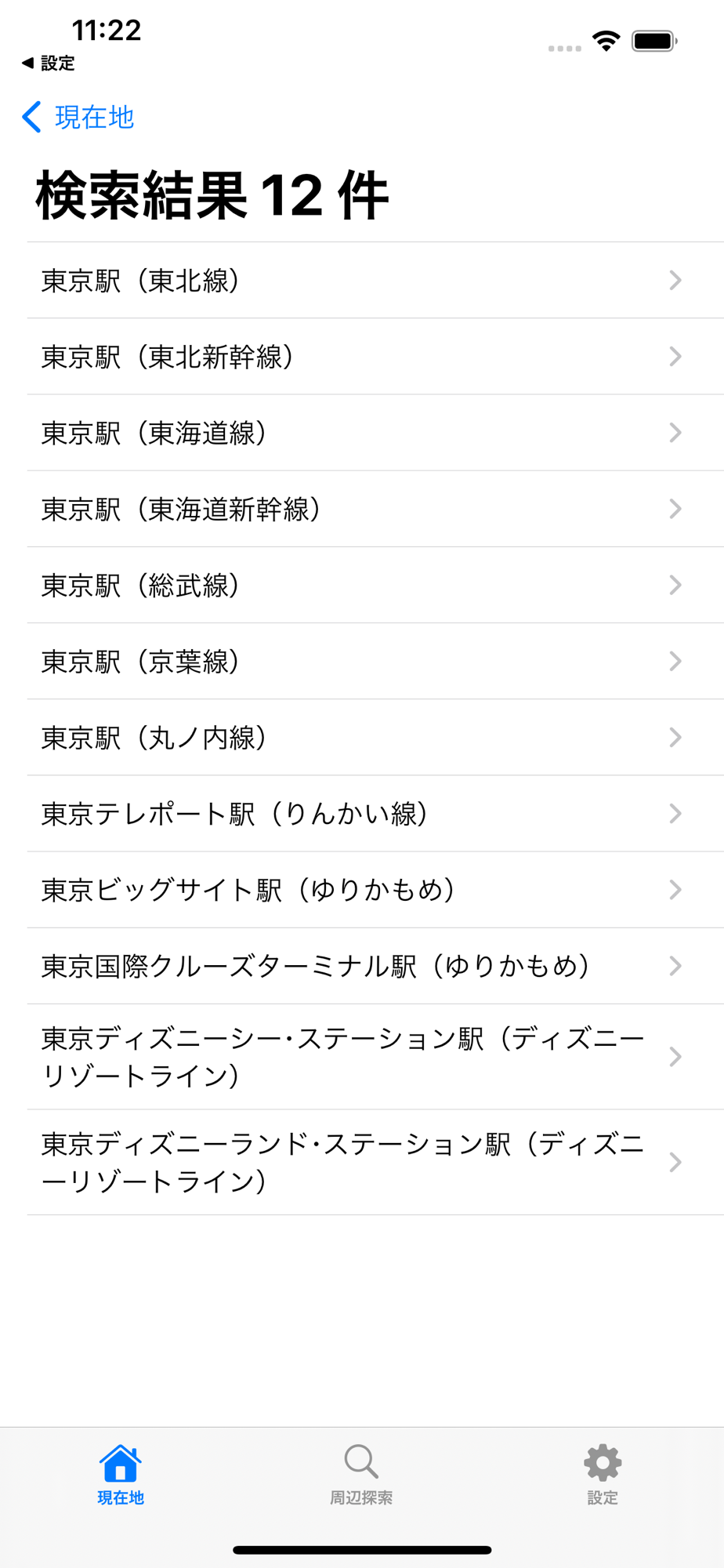This screenshot has width=724, height=1568.
Task: Return to 設定 app via breadcrumb
Action: click(x=49, y=64)
